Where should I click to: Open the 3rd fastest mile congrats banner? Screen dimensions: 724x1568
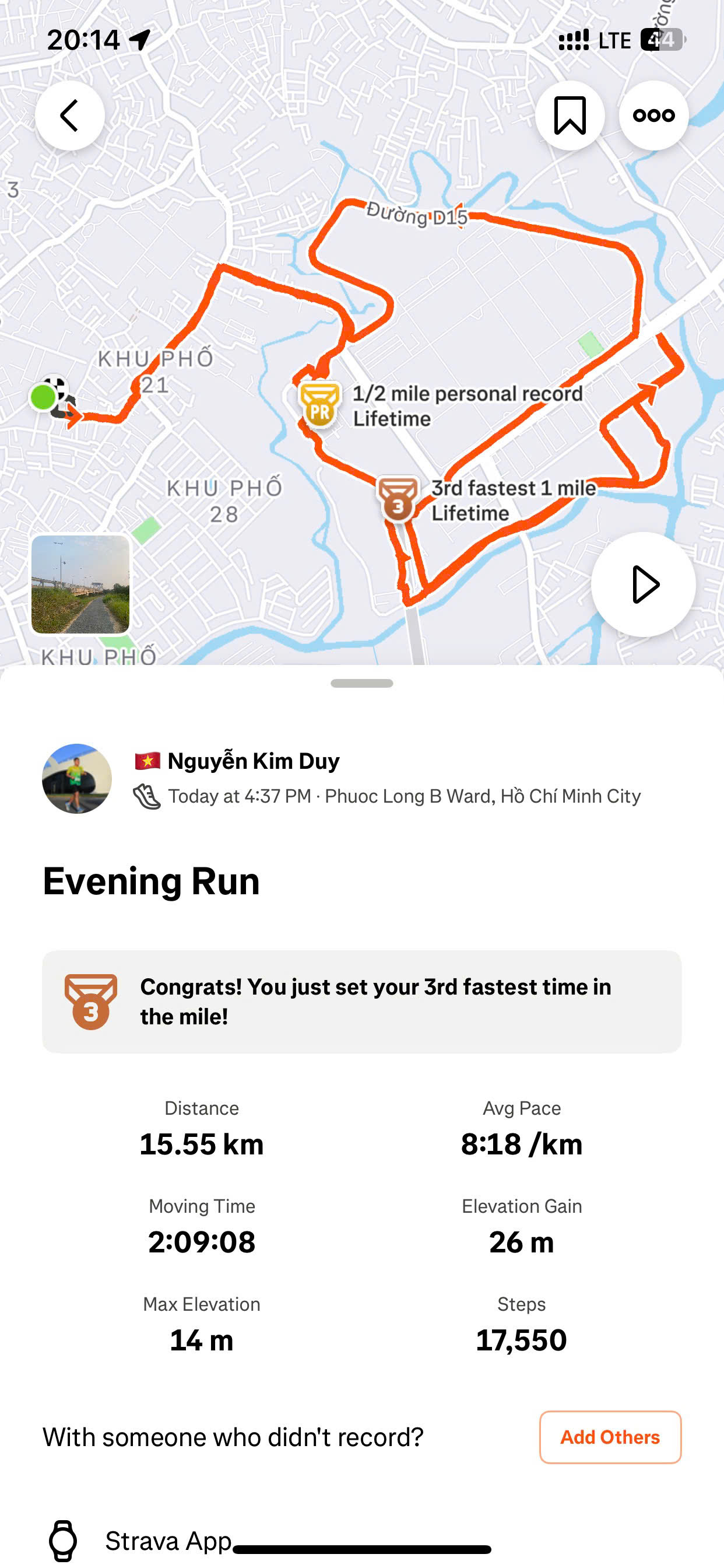(361, 1002)
